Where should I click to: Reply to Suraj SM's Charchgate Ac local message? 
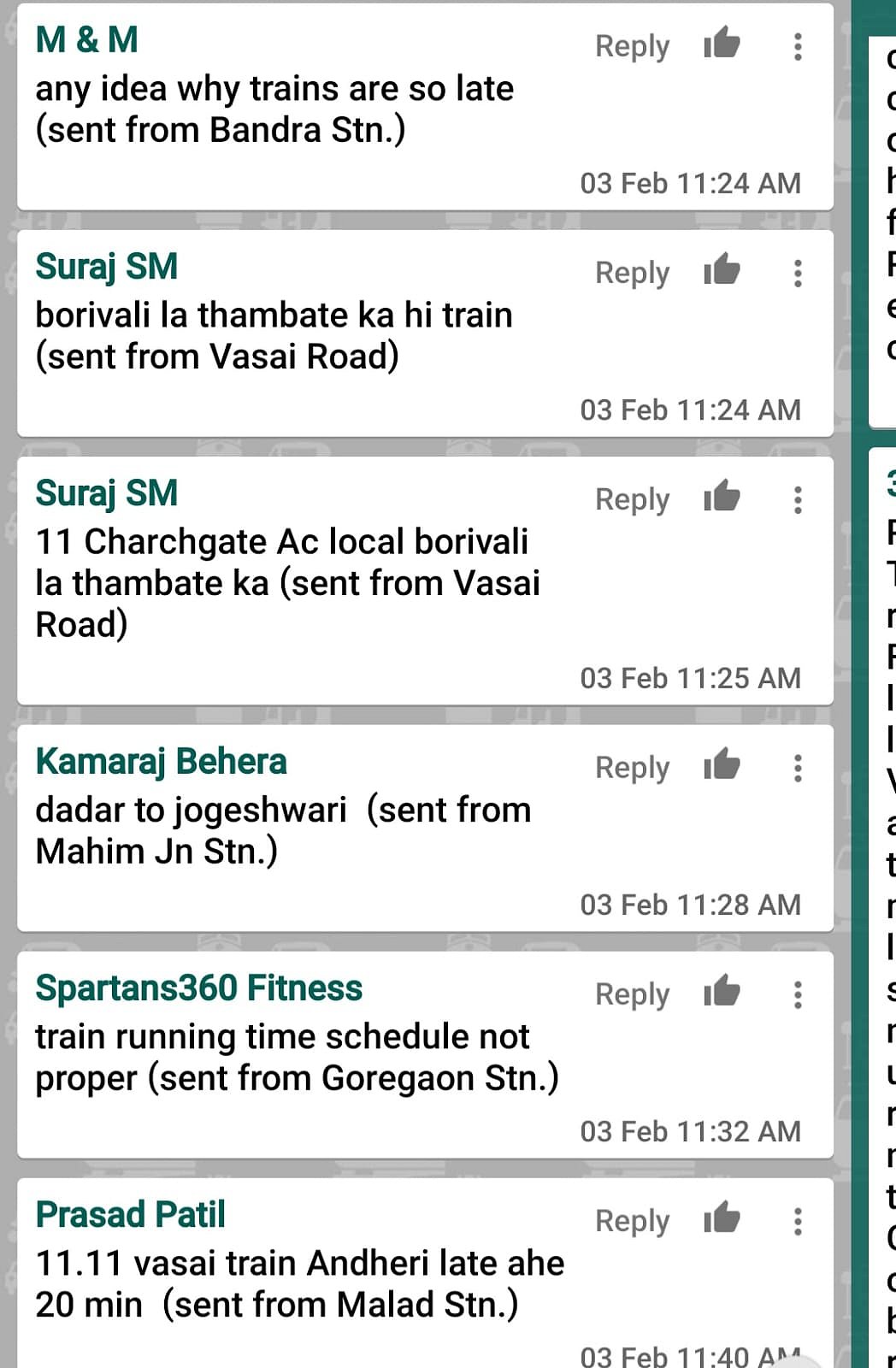click(632, 499)
